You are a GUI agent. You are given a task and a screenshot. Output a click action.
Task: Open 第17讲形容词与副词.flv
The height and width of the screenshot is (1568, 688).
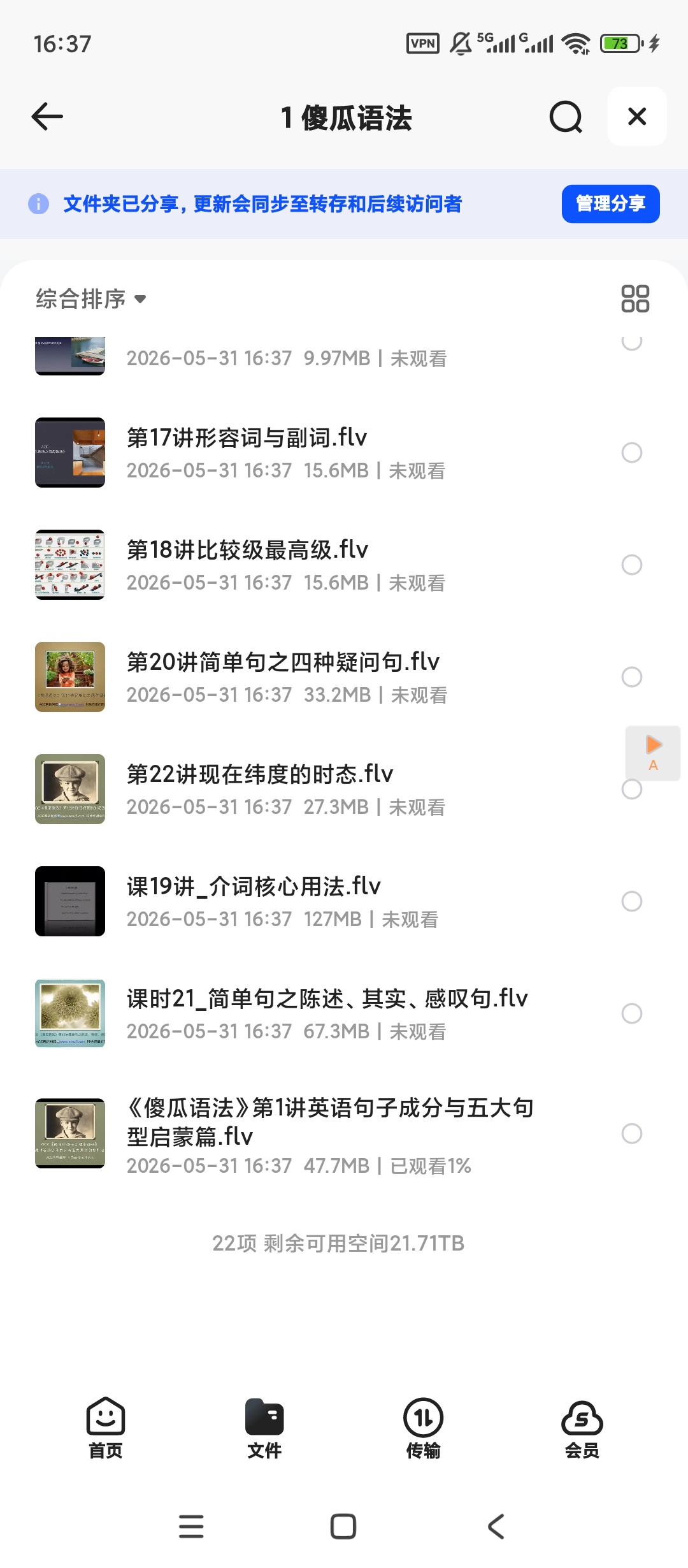click(x=338, y=453)
